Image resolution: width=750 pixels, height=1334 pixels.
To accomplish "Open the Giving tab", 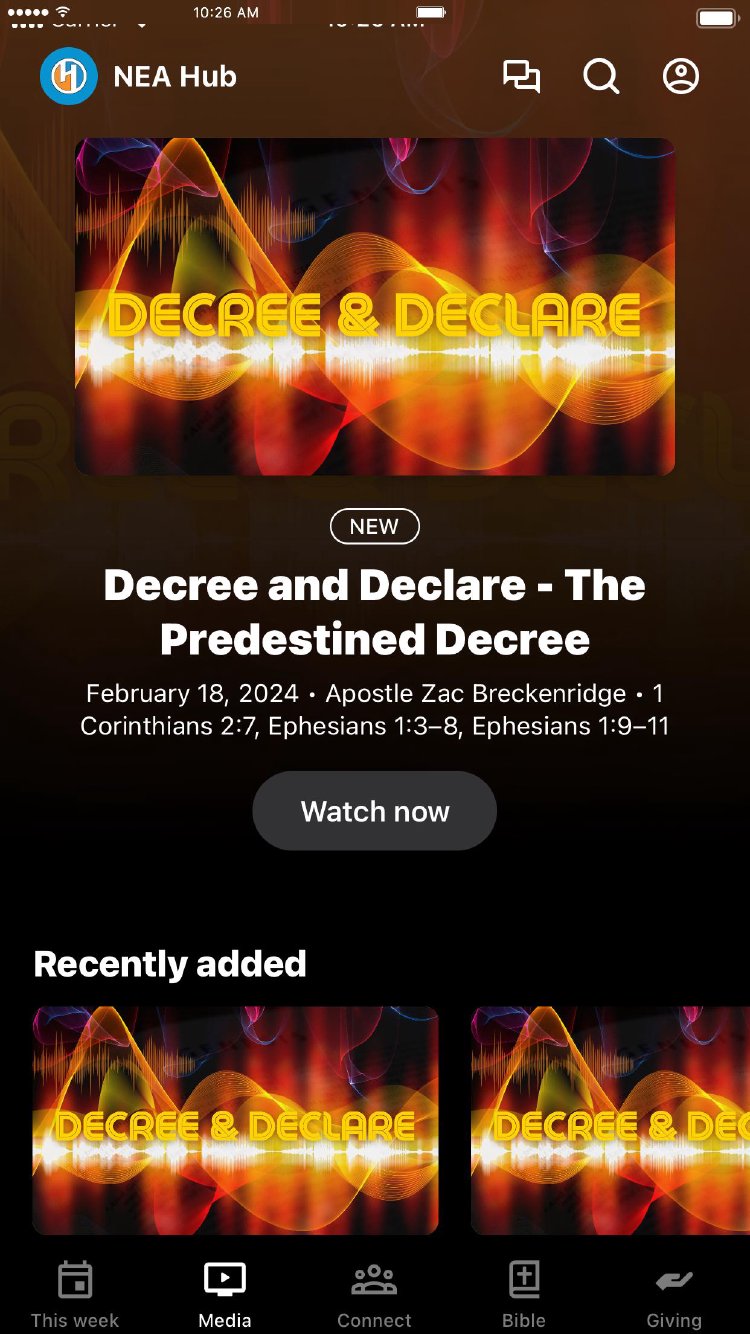I will pyautogui.click(x=674, y=1294).
